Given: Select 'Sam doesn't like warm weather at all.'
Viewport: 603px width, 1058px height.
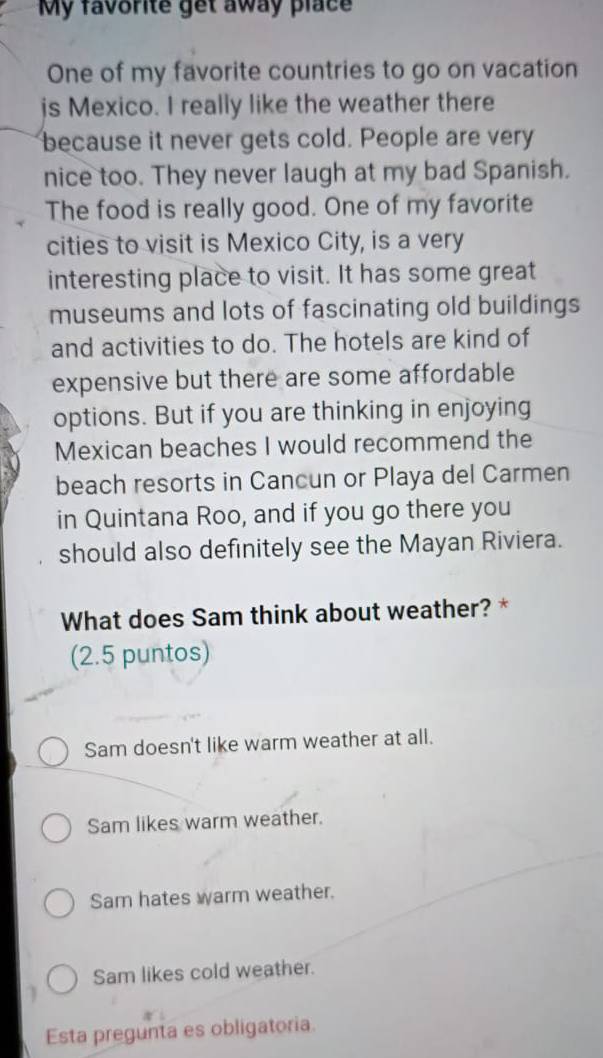Looking at the screenshot, I should (x=55, y=751).
